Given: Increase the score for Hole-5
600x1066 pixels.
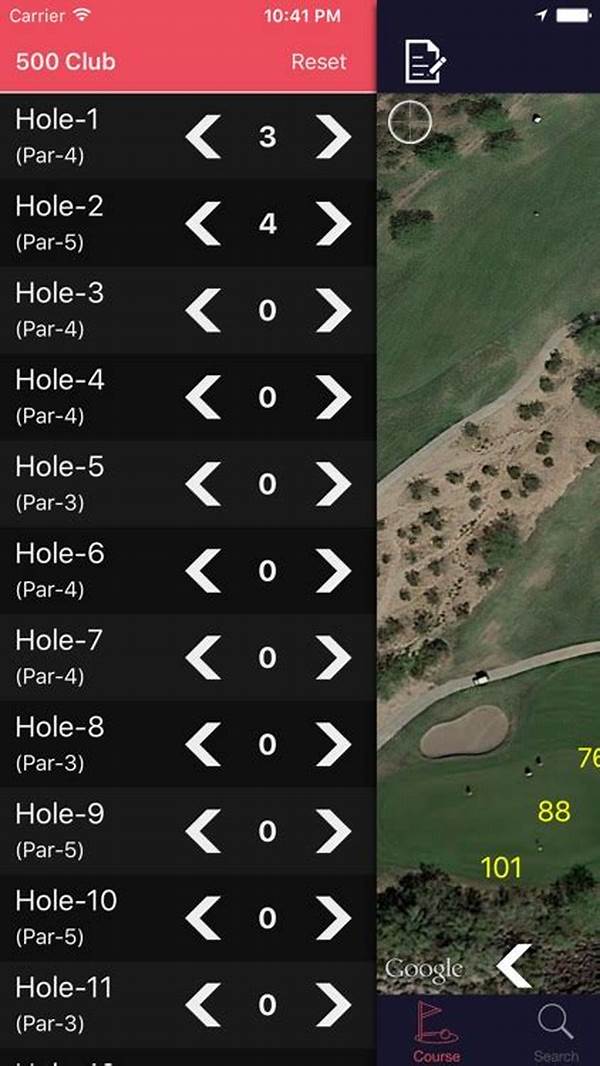Looking at the screenshot, I should click(333, 484).
